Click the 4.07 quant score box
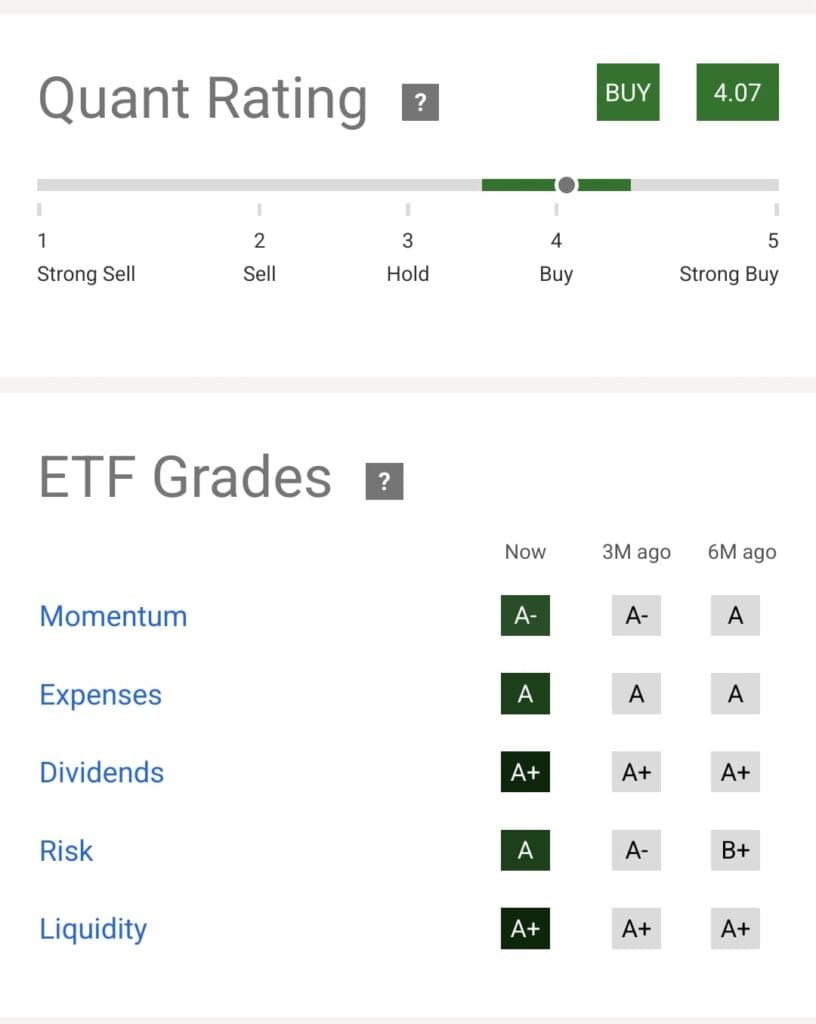This screenshot has width=816, height=1024. [737, 92]
